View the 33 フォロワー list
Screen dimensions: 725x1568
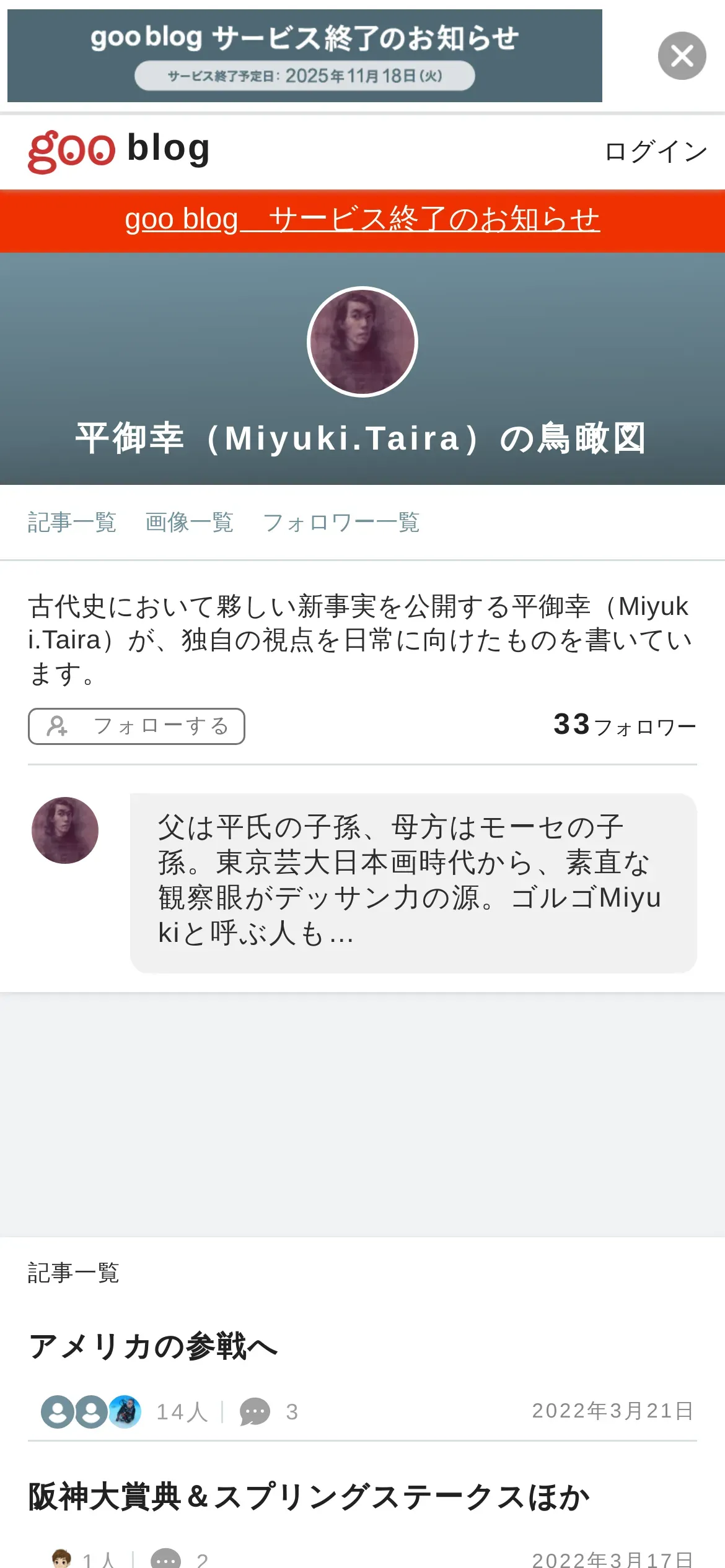click(625, 725)
